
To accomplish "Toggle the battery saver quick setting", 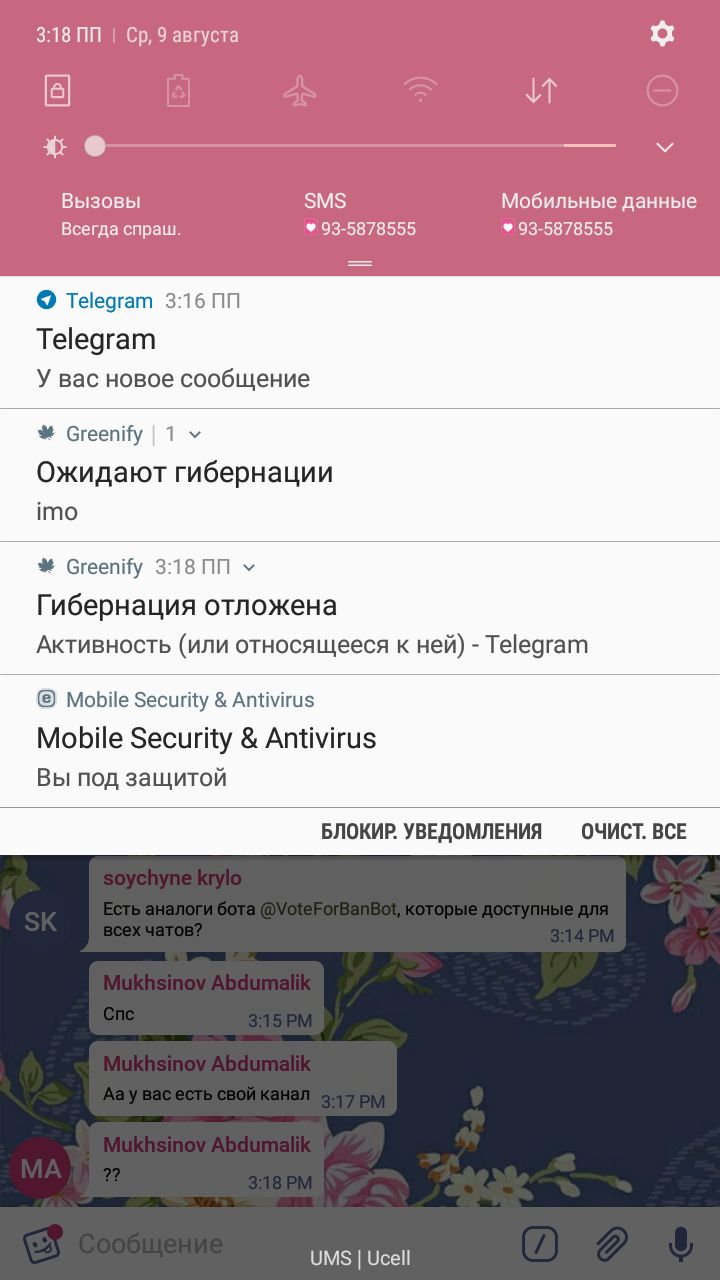I will [x=178, y=91].
